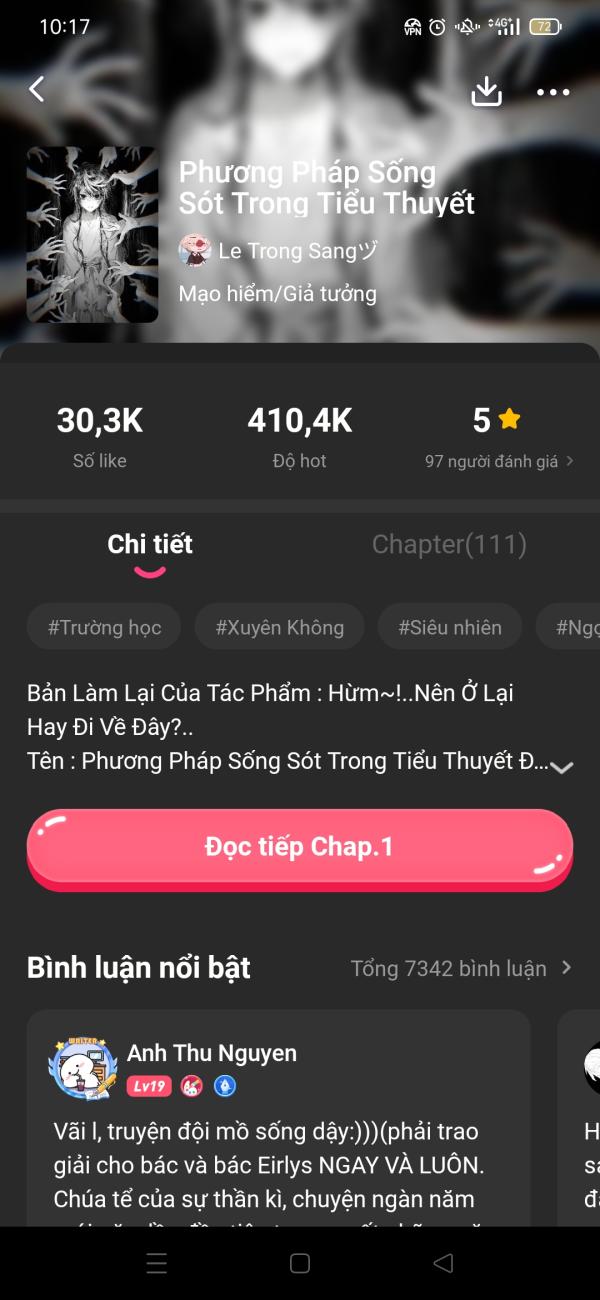Viewport: 600px width, 1300px height.
Task: Browse the #Siêu nhiên tag
Action: [450, 628]
